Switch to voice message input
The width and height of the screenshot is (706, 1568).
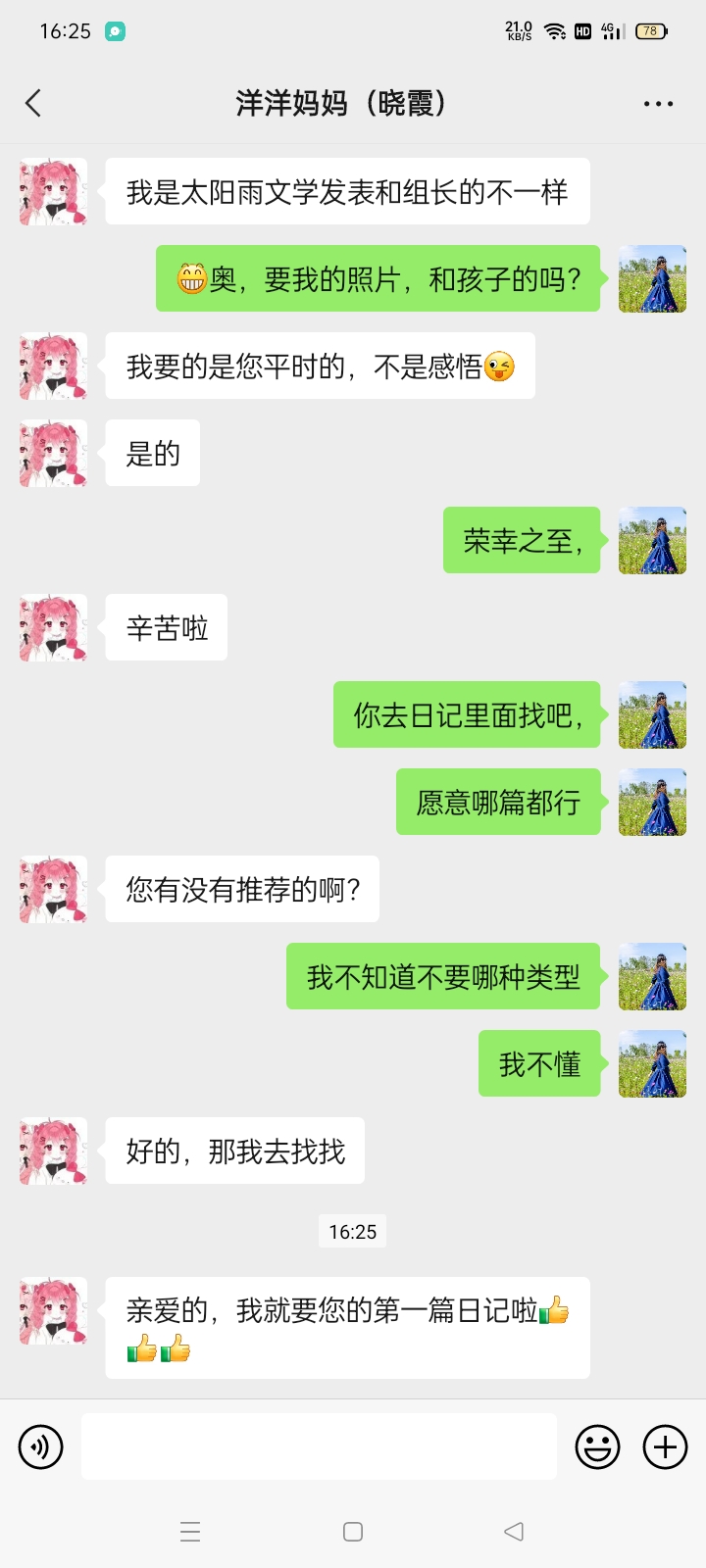tap(40, 1446)
